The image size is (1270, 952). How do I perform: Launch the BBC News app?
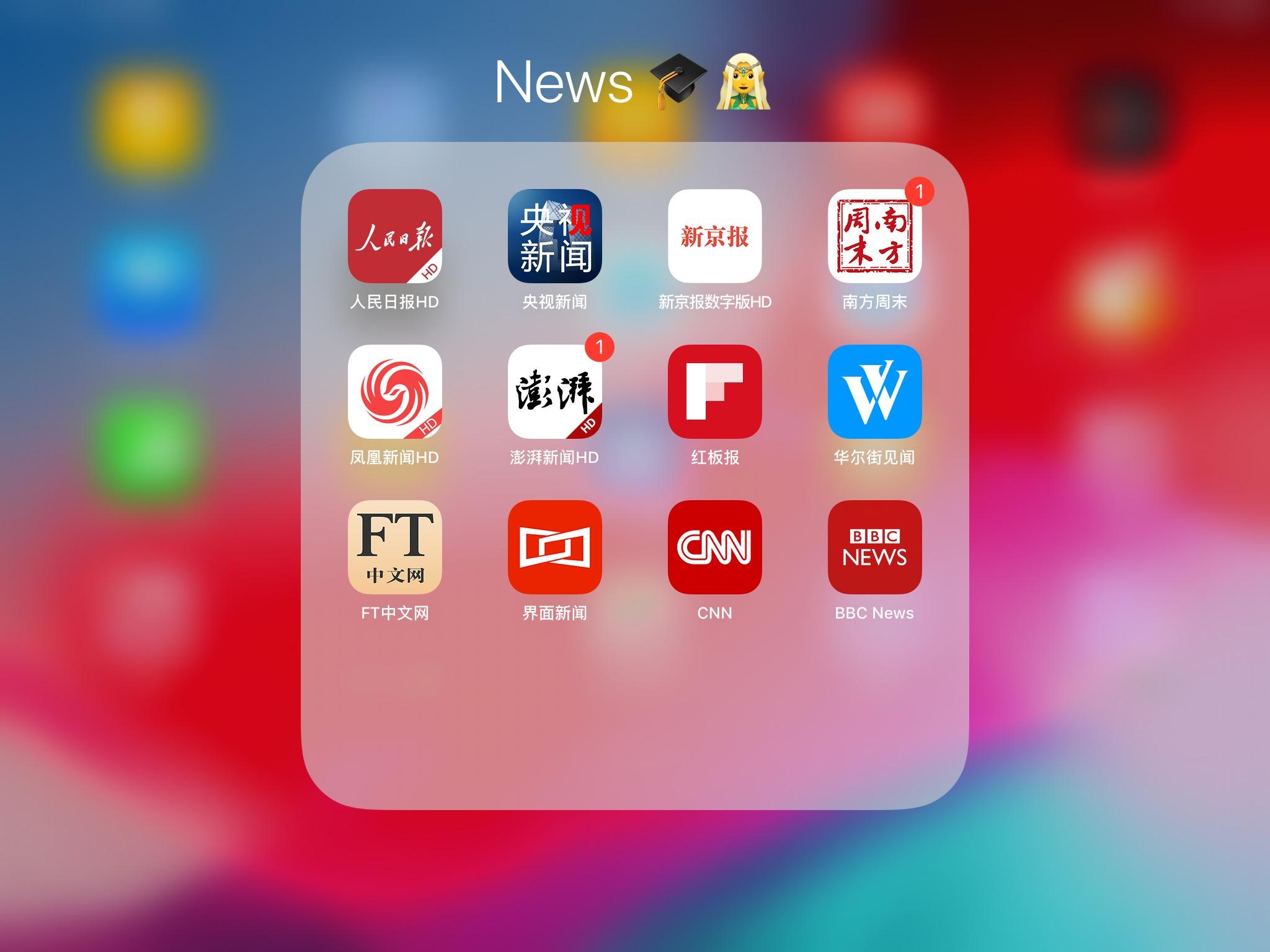[x=874, y=547]
